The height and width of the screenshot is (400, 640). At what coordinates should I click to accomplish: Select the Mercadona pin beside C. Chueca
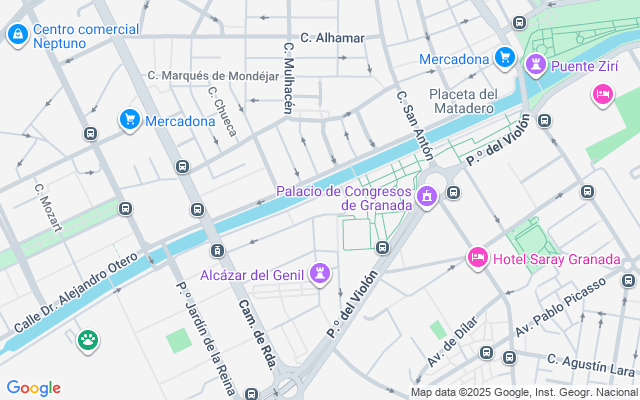pos(130,120)
